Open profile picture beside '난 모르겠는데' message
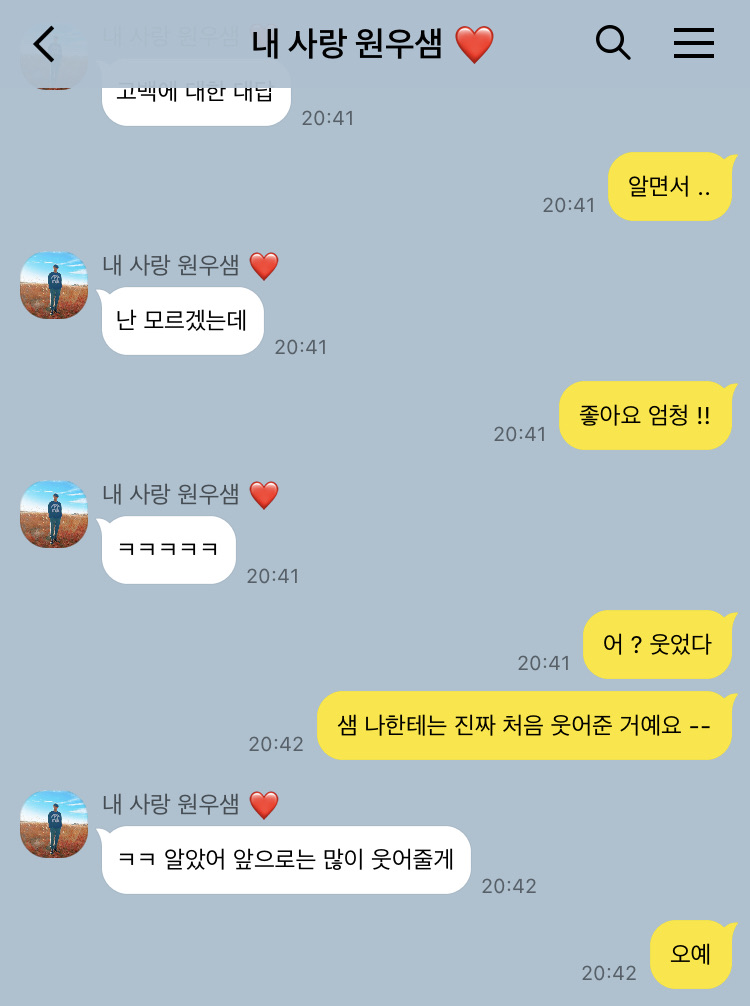The width and height of the screenshot is (750, 1006). click(x=54, y=285)
